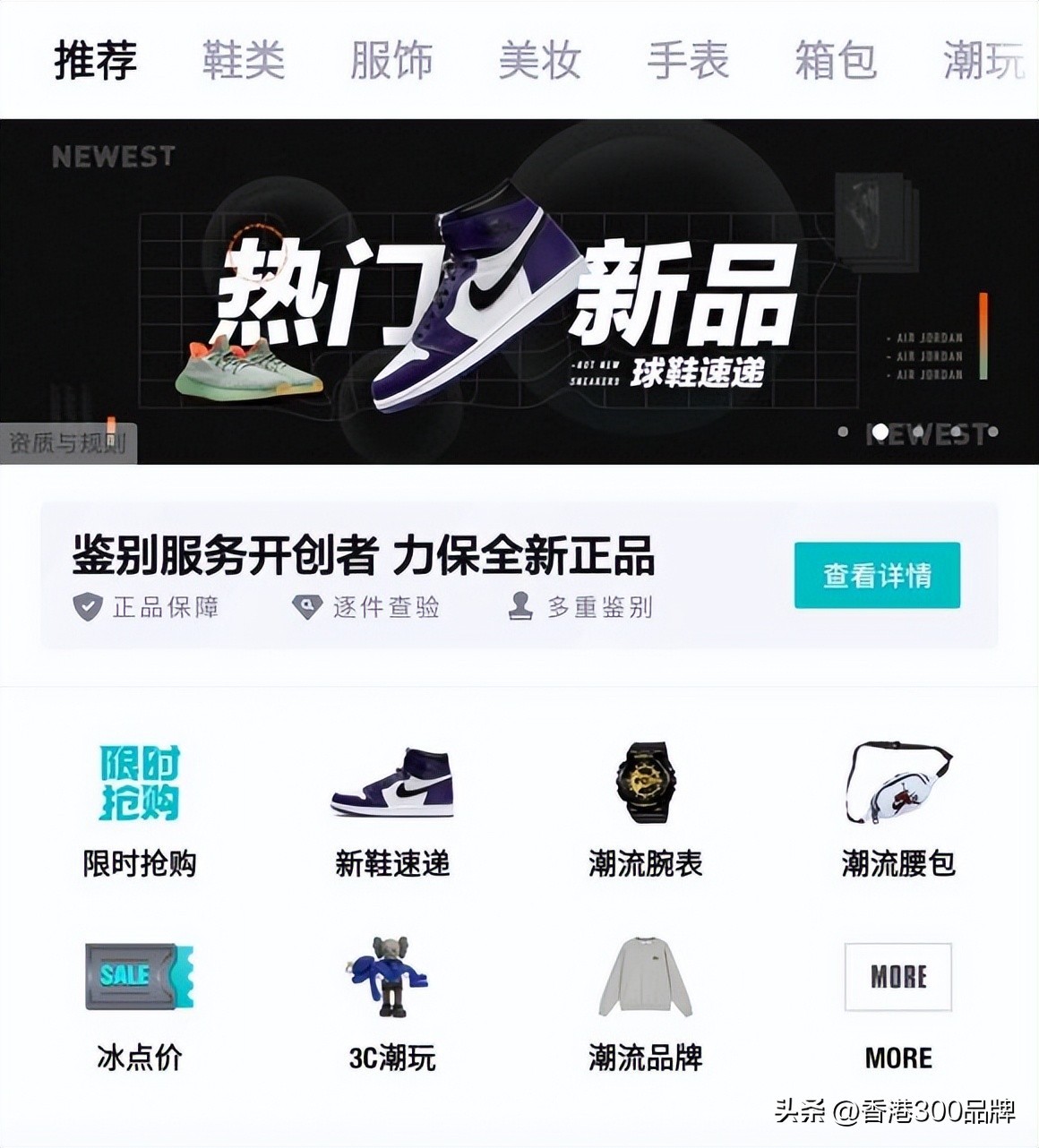Switch to the 鞋类 tab
The image size is (1039, 1148).
243,61
